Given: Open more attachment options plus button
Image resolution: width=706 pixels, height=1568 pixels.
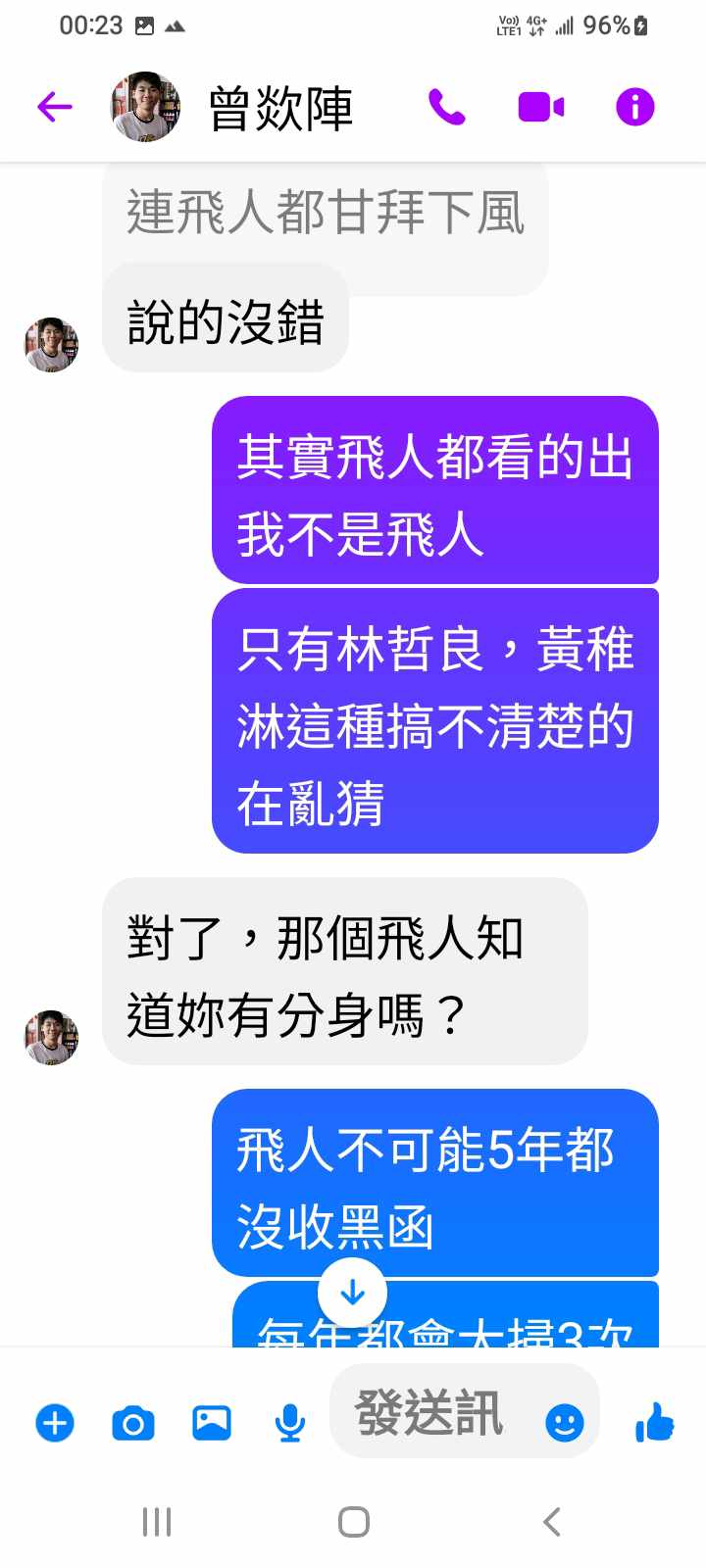Looking at the screenshot, I should 55,1422.
